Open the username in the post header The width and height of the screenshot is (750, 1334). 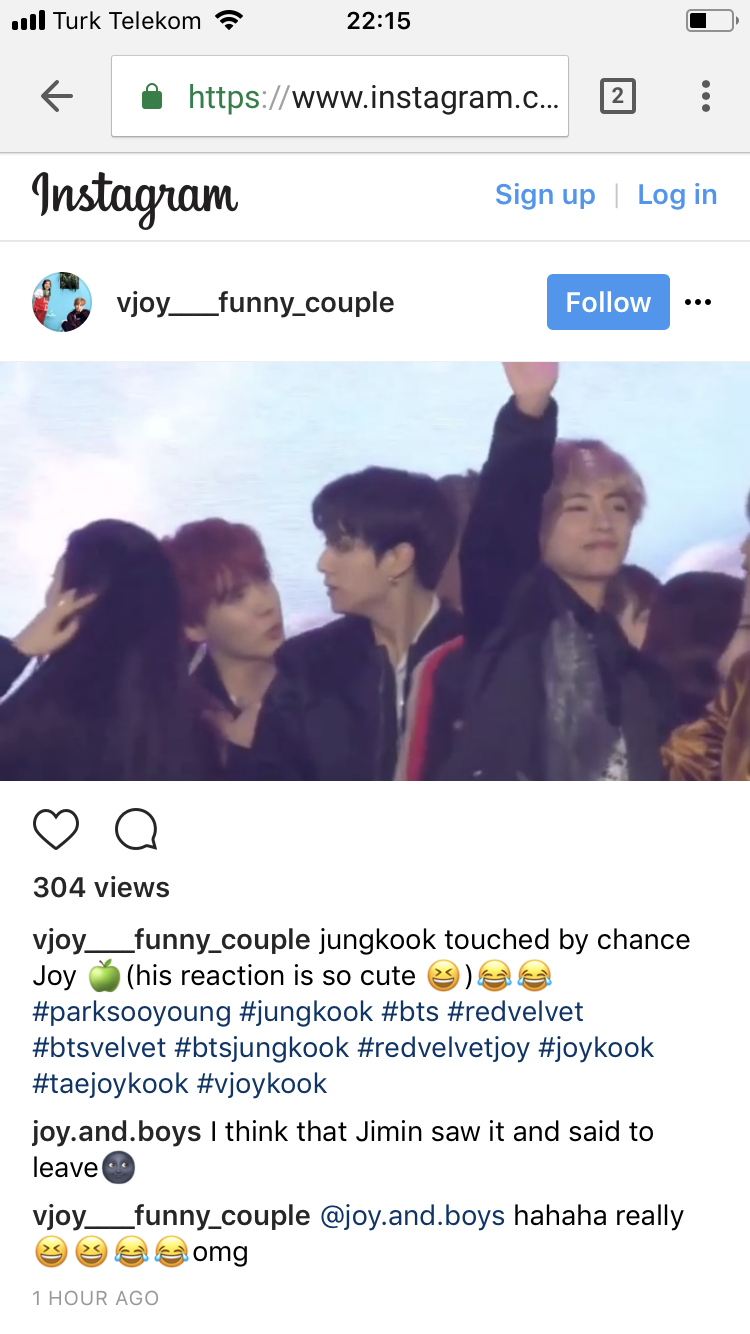pos(255,303)
